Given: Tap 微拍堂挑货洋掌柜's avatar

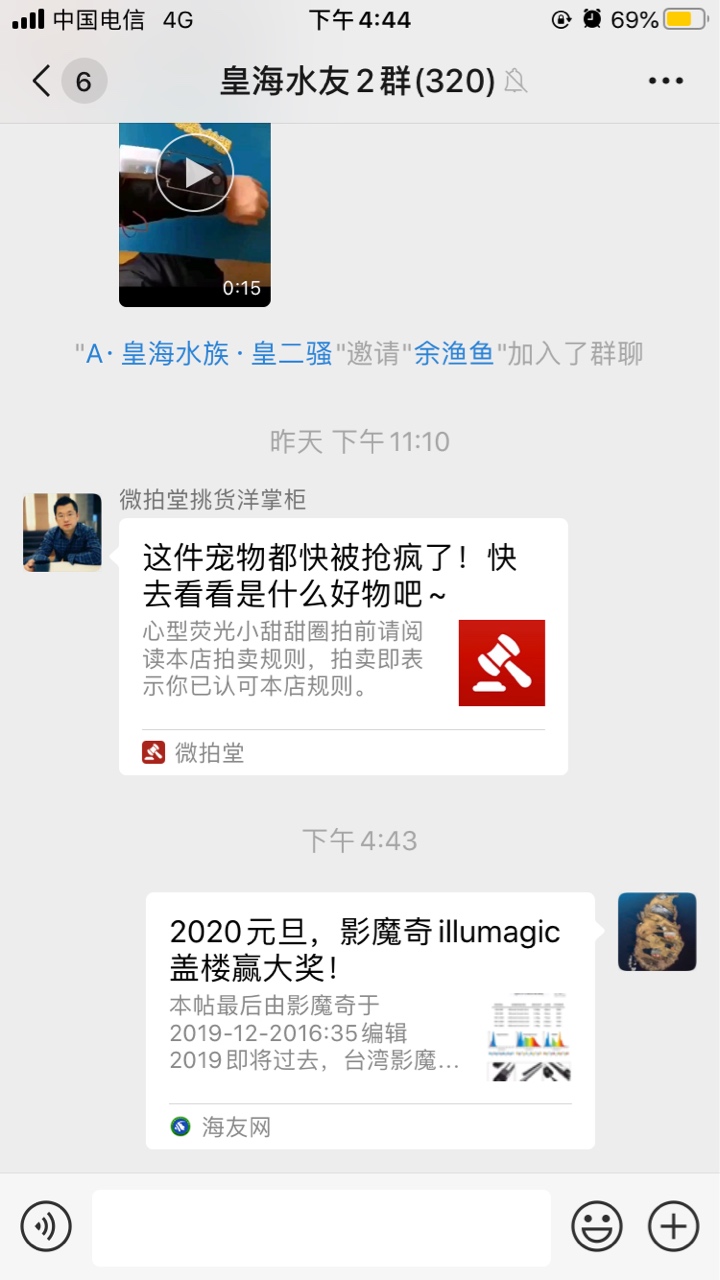Looking at the screenshot, I should (x=63, y=532).
